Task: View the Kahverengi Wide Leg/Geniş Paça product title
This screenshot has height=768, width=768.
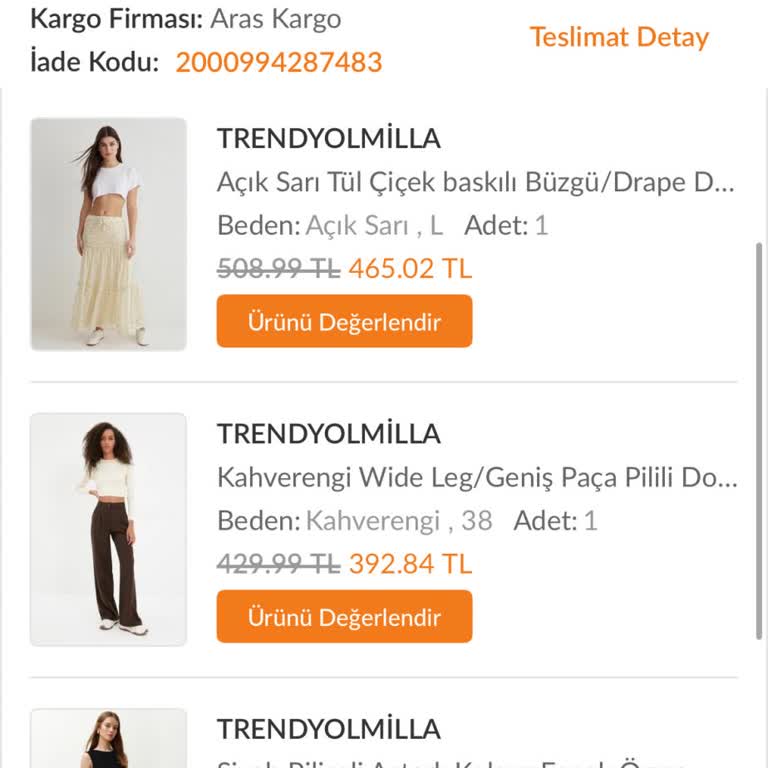Action: pyautogui.click(x=476, y=477)
